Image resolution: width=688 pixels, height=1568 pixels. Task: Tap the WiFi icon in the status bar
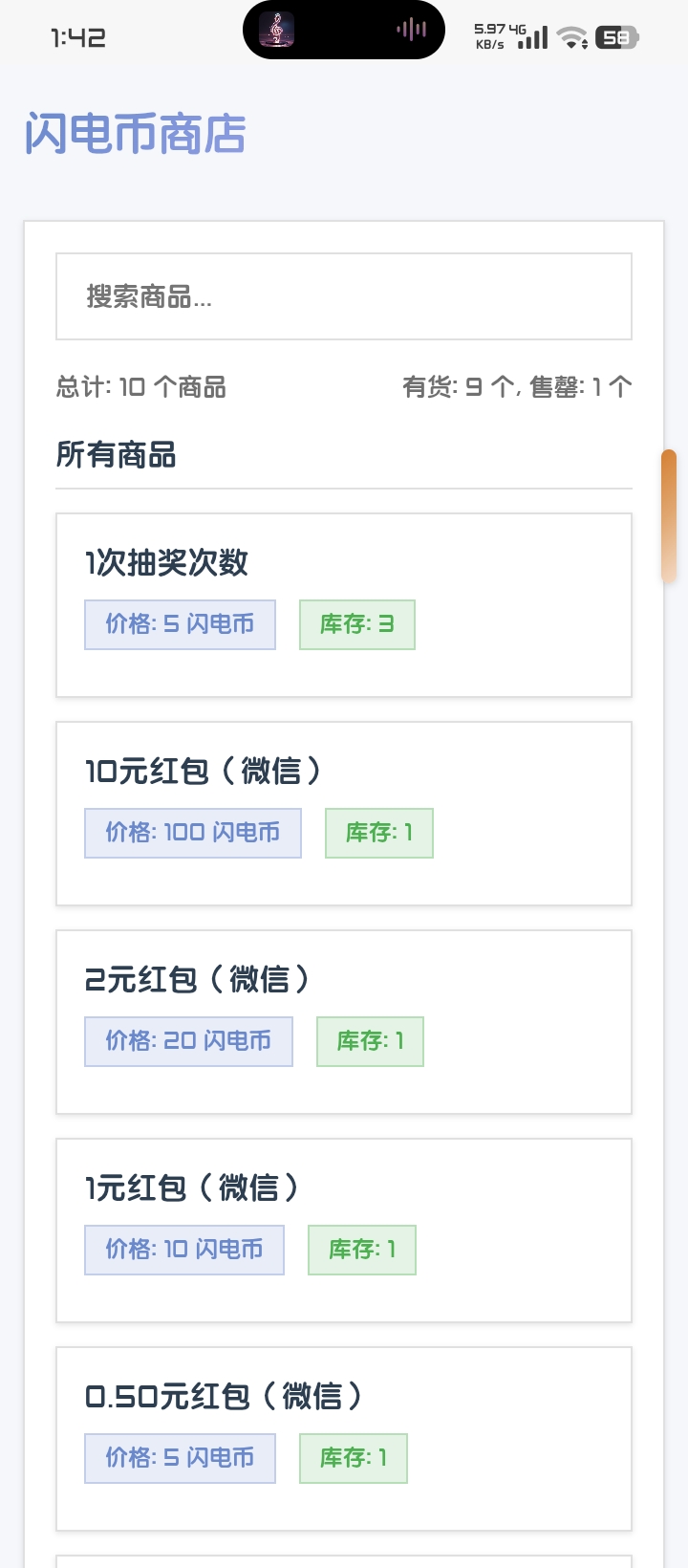570,36
